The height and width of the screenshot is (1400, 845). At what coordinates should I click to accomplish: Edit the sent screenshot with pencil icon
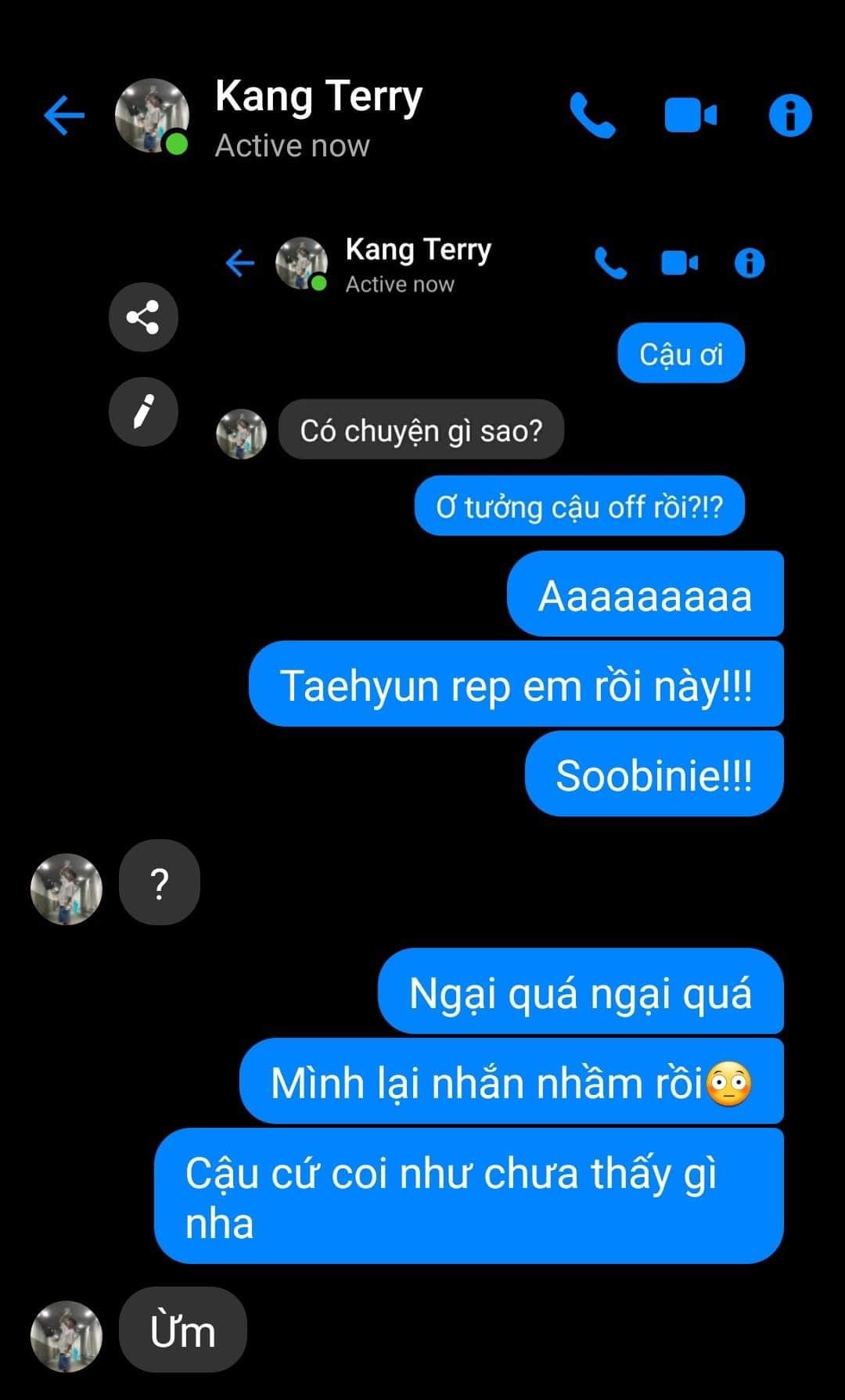(x=143, y=411)
